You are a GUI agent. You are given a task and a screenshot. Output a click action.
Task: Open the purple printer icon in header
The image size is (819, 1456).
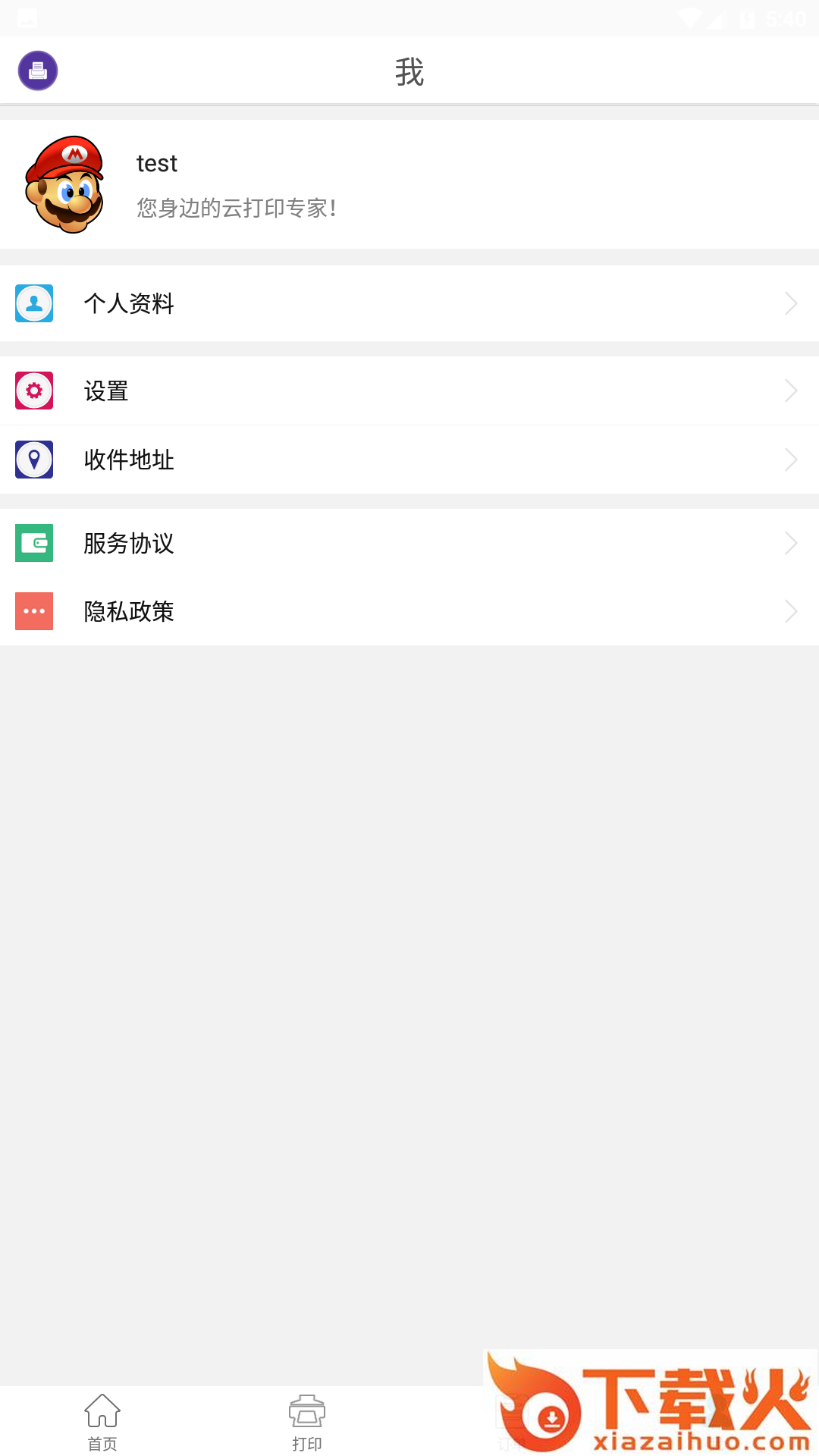click(38, 71)
